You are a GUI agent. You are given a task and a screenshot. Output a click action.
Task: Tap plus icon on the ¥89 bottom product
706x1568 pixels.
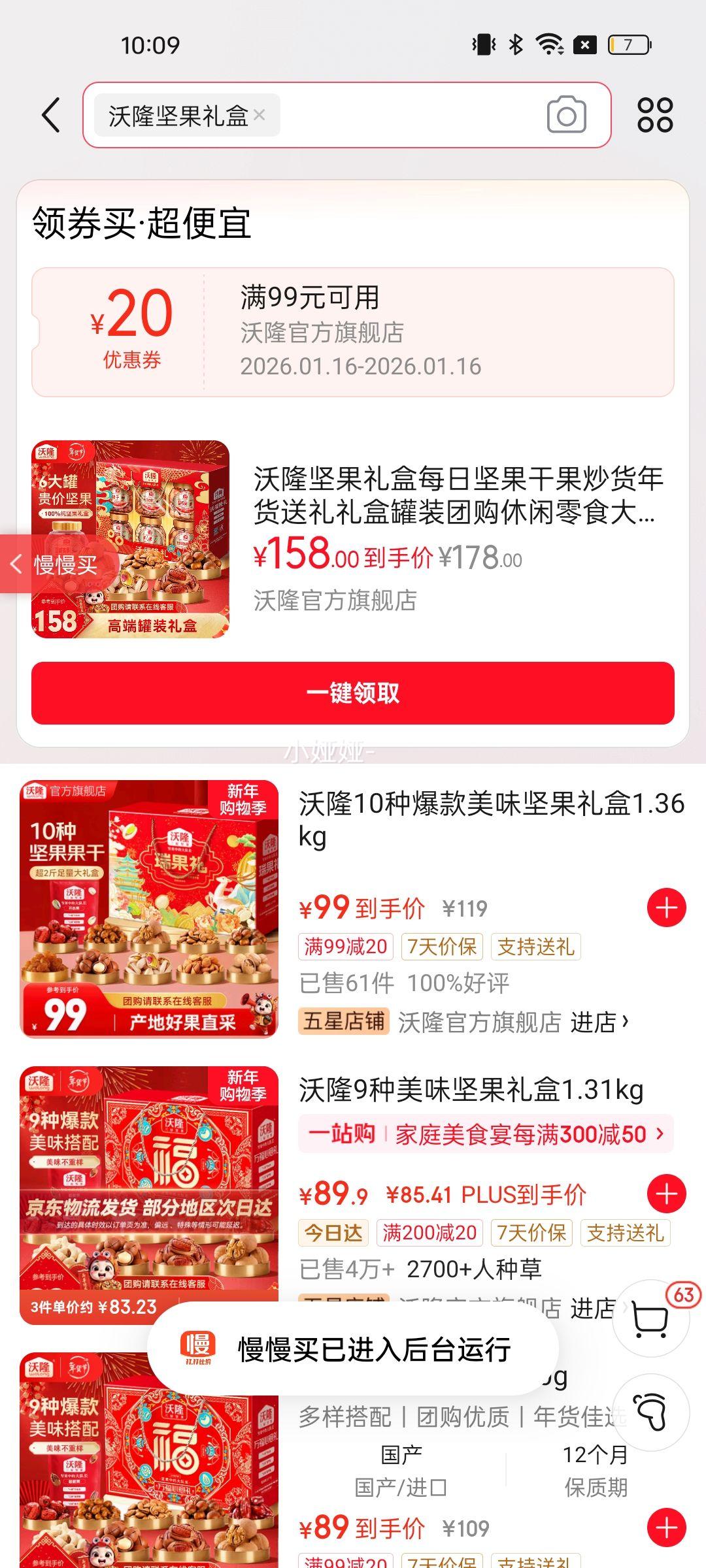tap(665, 1527)
